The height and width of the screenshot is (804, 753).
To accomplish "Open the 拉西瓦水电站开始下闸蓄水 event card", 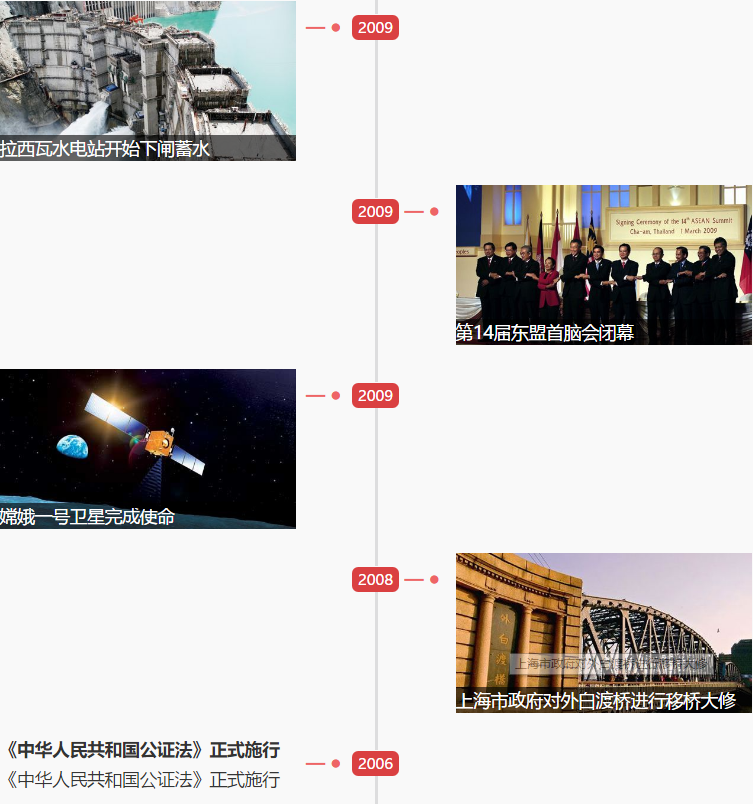I will coord(147,80).
